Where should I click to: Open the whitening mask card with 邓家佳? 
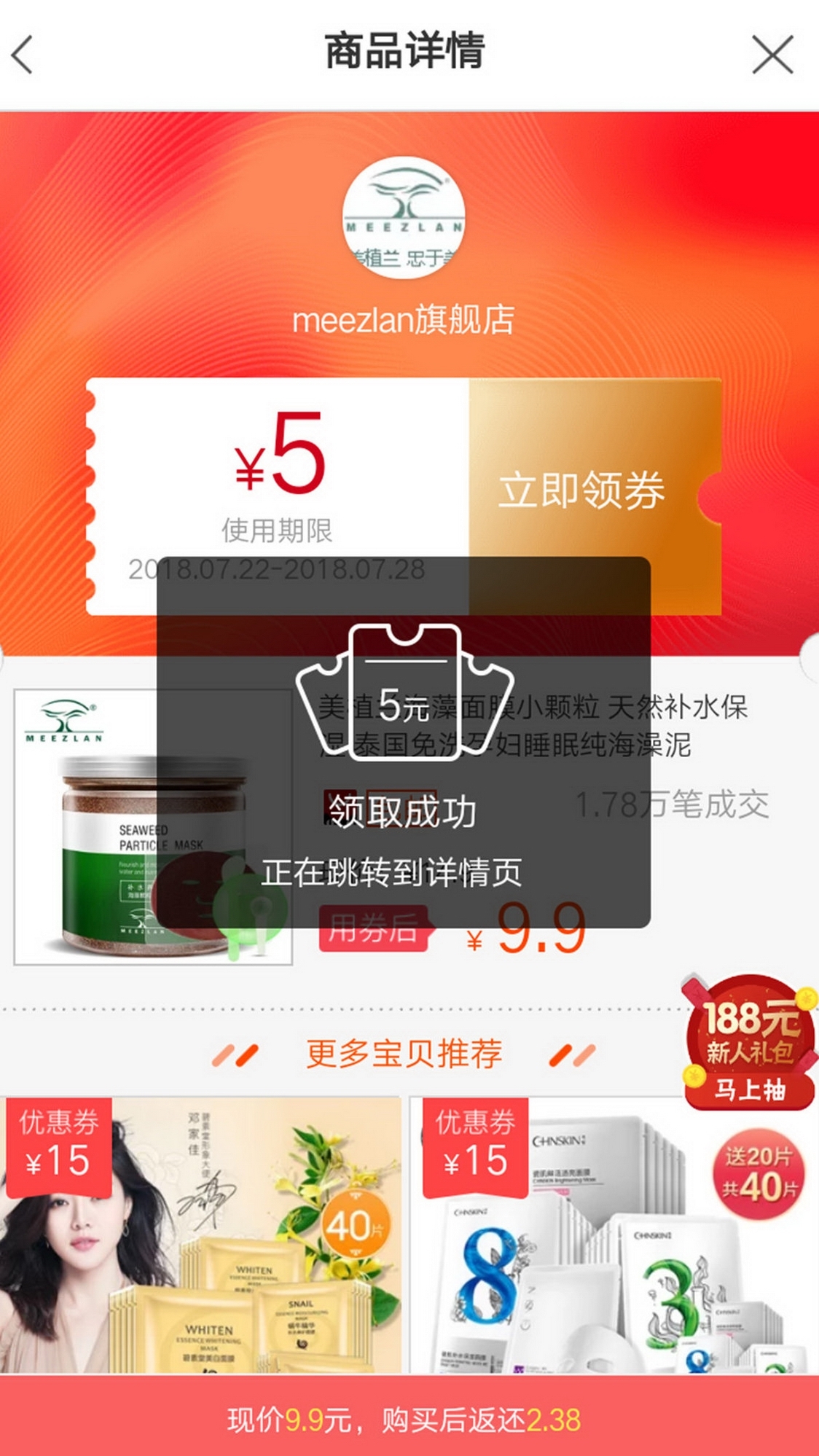point(200,1235)
